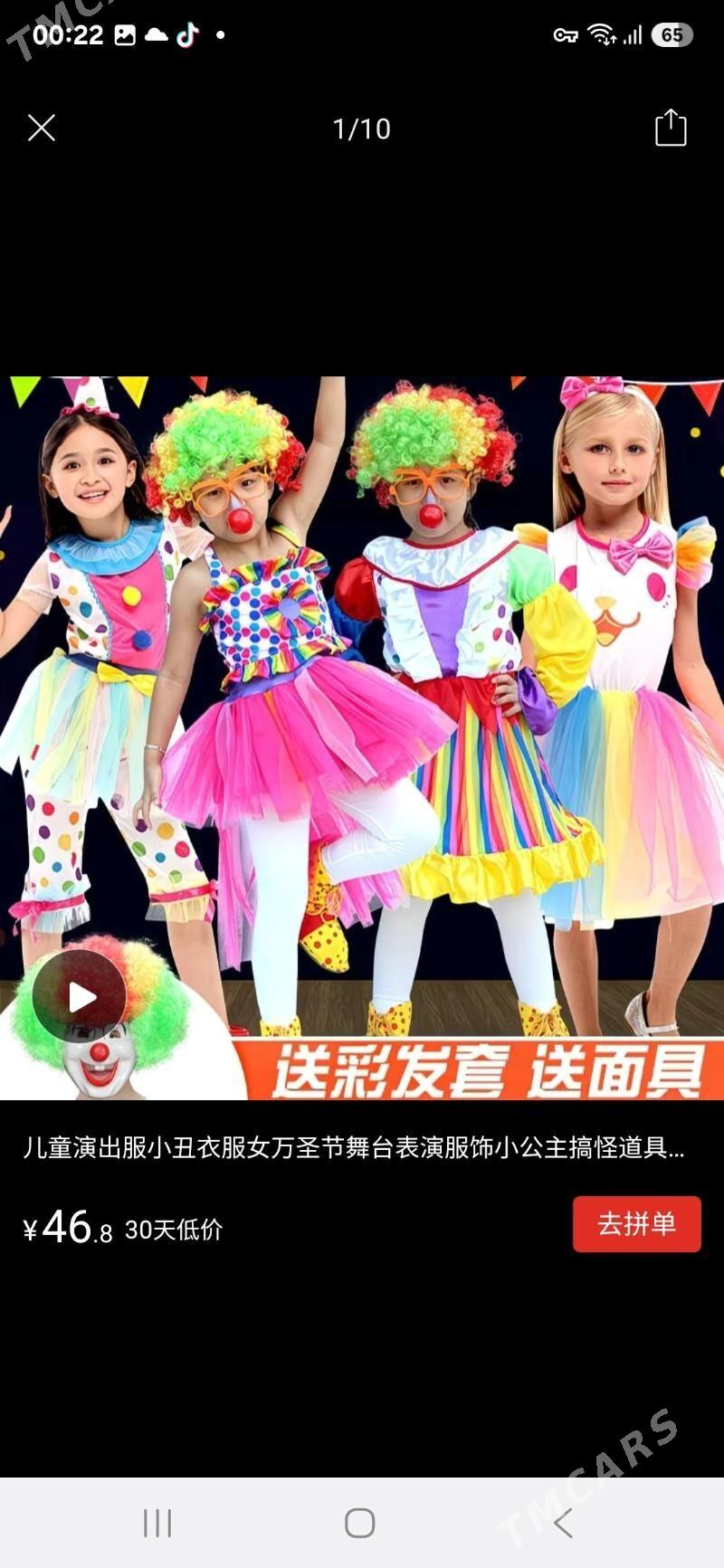
Task: Go to the home screen
Action: pyautogui.click(x=360, y=1523)
